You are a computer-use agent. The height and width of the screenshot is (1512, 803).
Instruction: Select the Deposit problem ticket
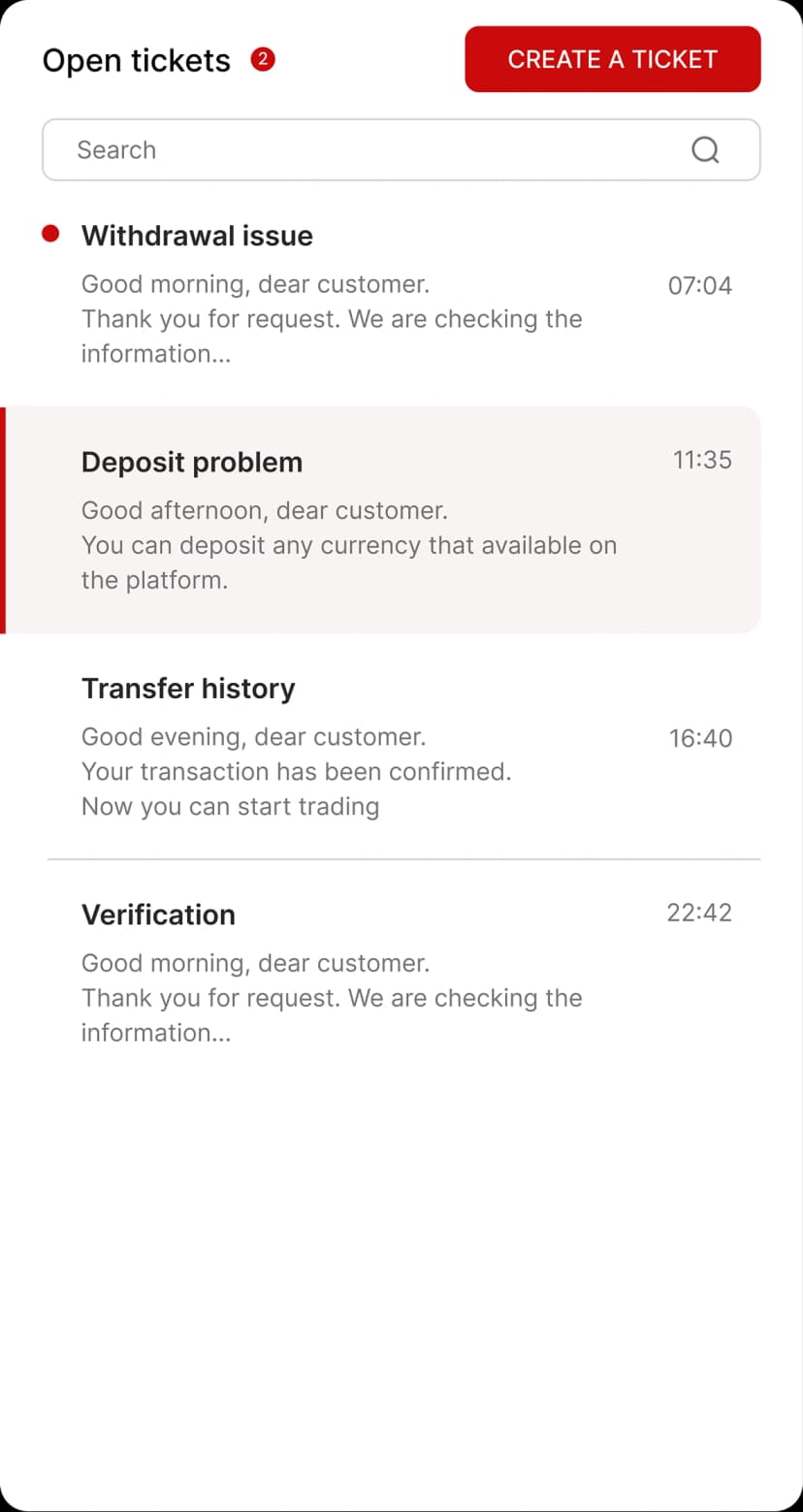tap(388, 519)
